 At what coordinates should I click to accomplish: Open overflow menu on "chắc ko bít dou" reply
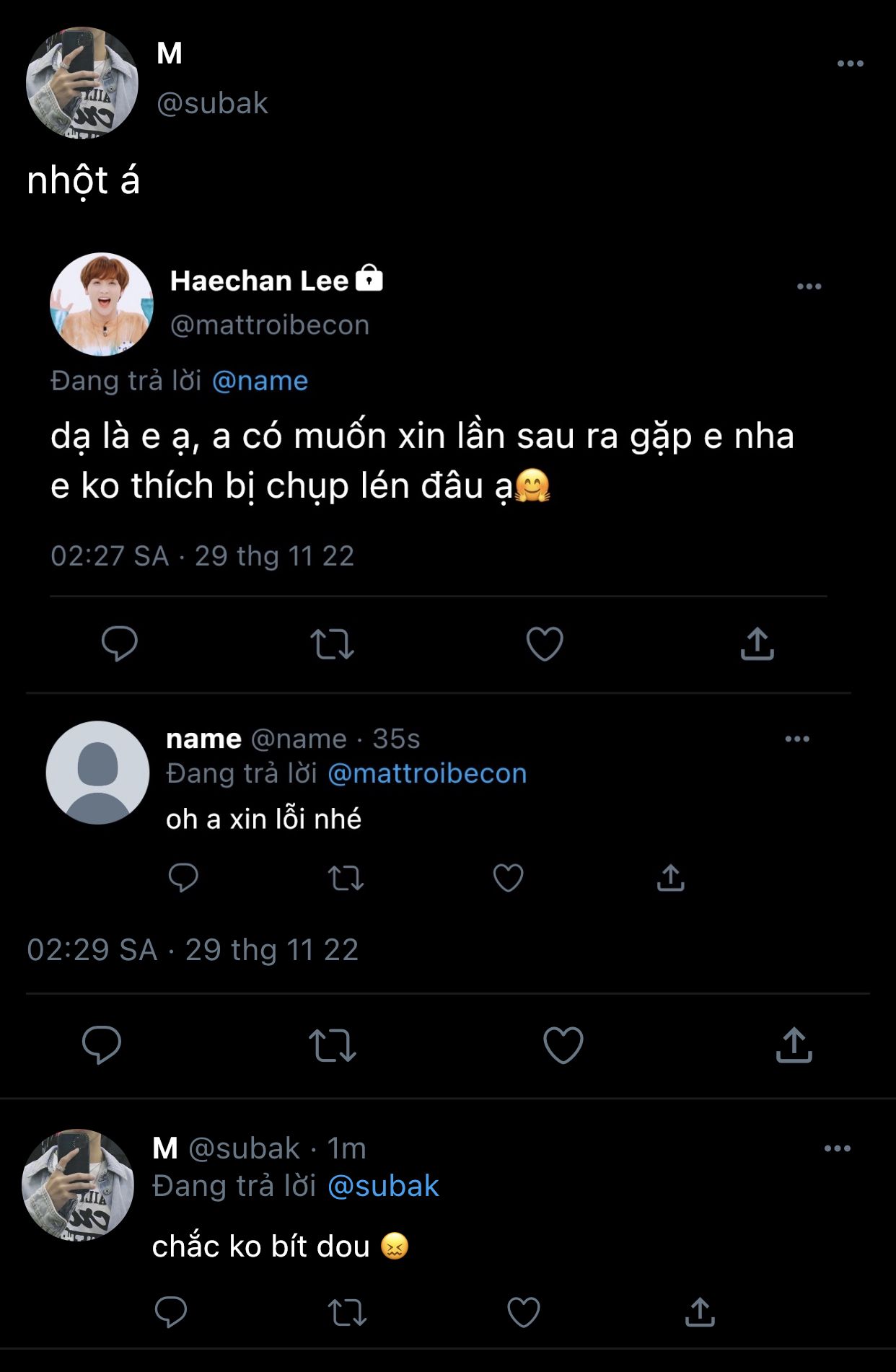[x=837, y=1148]
